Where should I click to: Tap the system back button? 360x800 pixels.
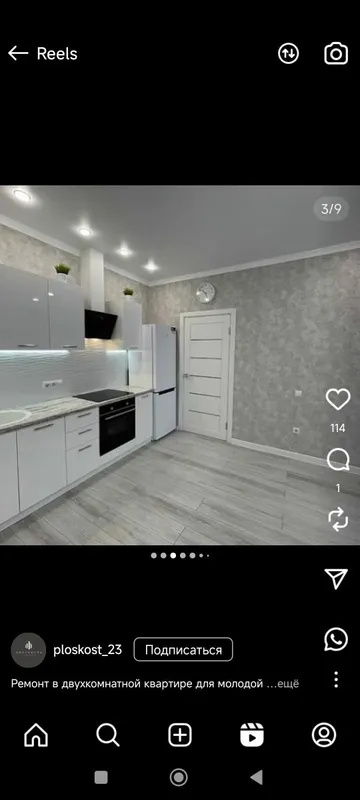point(256,778)
